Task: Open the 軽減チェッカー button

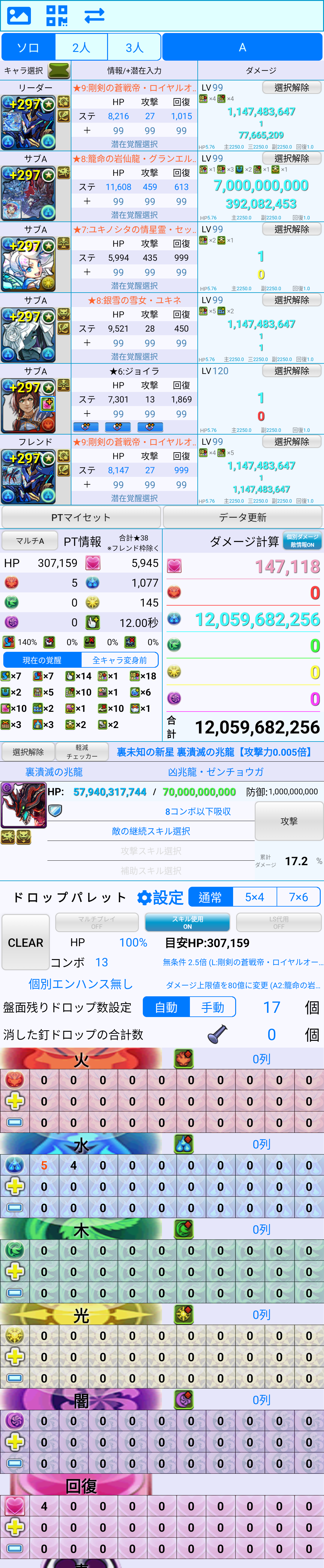Action: (x=82, y=752)
